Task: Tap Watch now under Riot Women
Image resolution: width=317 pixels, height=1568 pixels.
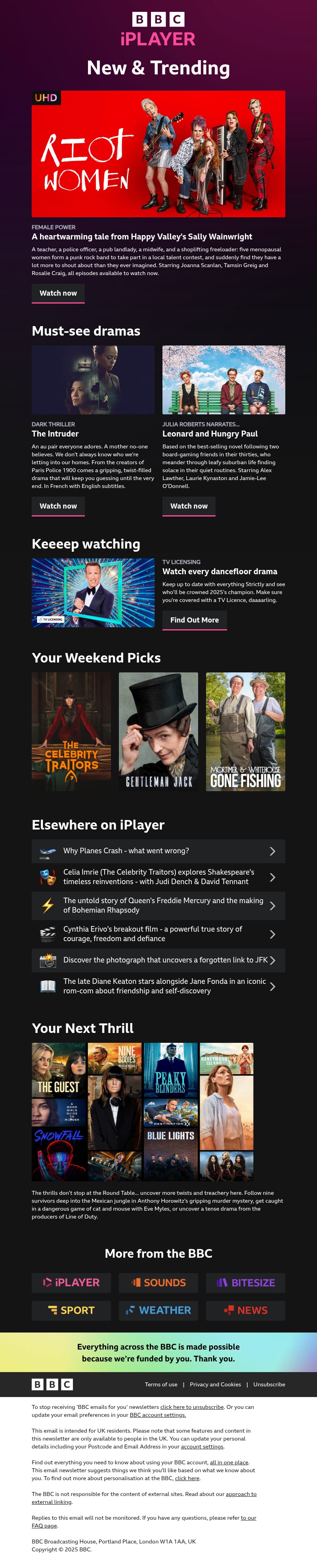Action: (x=58, y=293)
